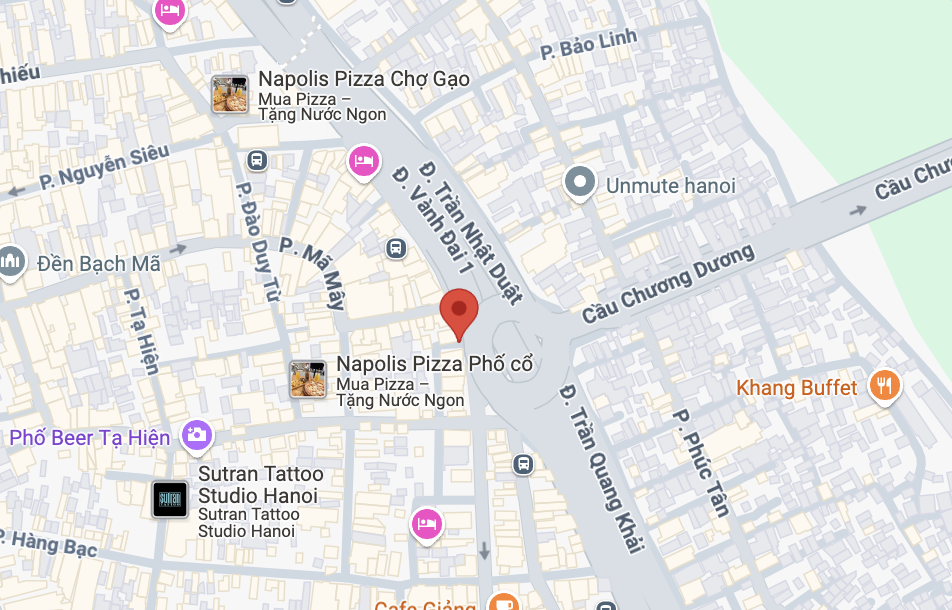
Task: Open Sutran Tattoo Studio Hanoi marker
Action: click(x=170, y=499)
